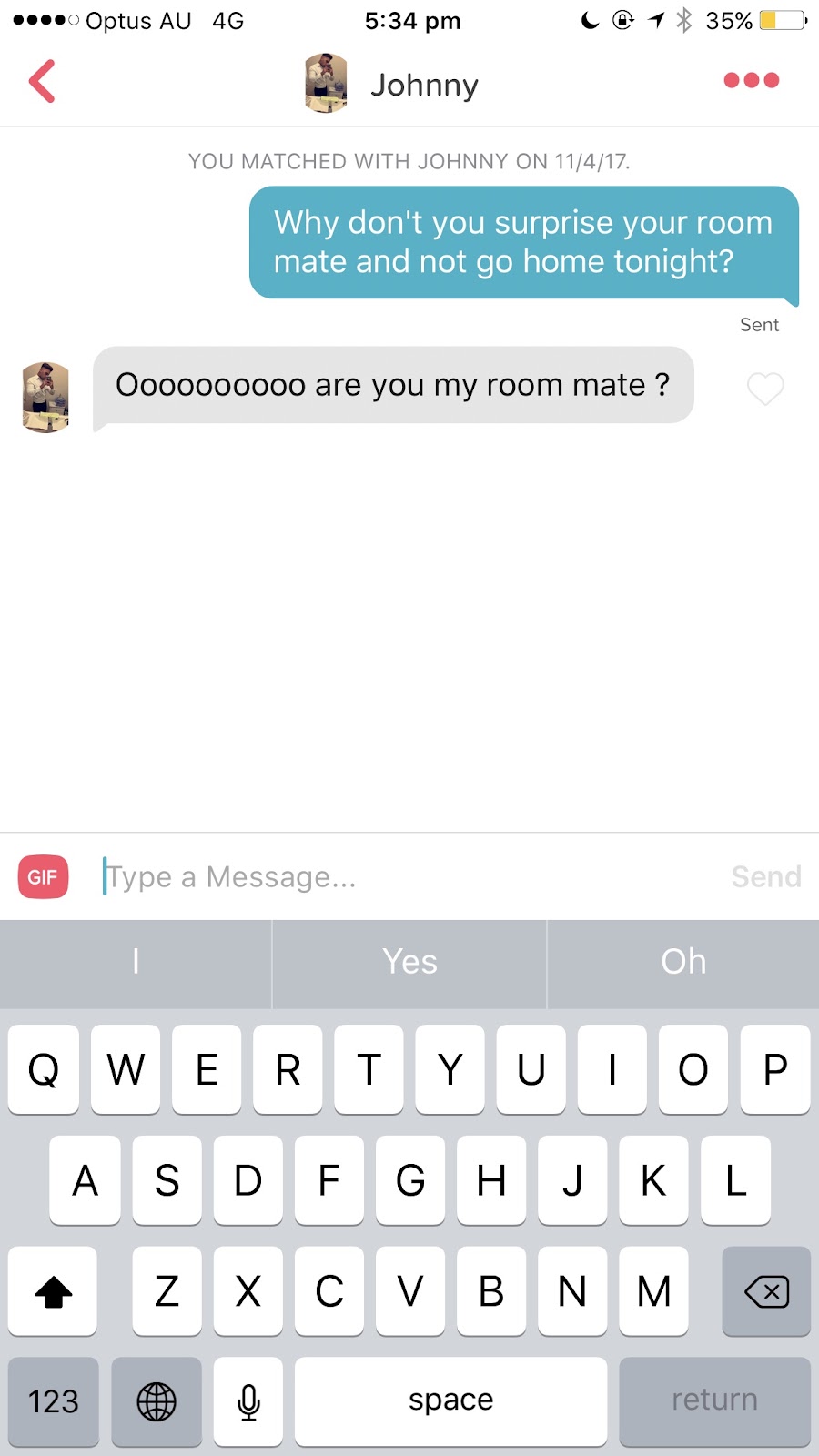This screenshot has height=1456, width=819.
Task: Tap the backspace key
Action: pos(765,1290)
